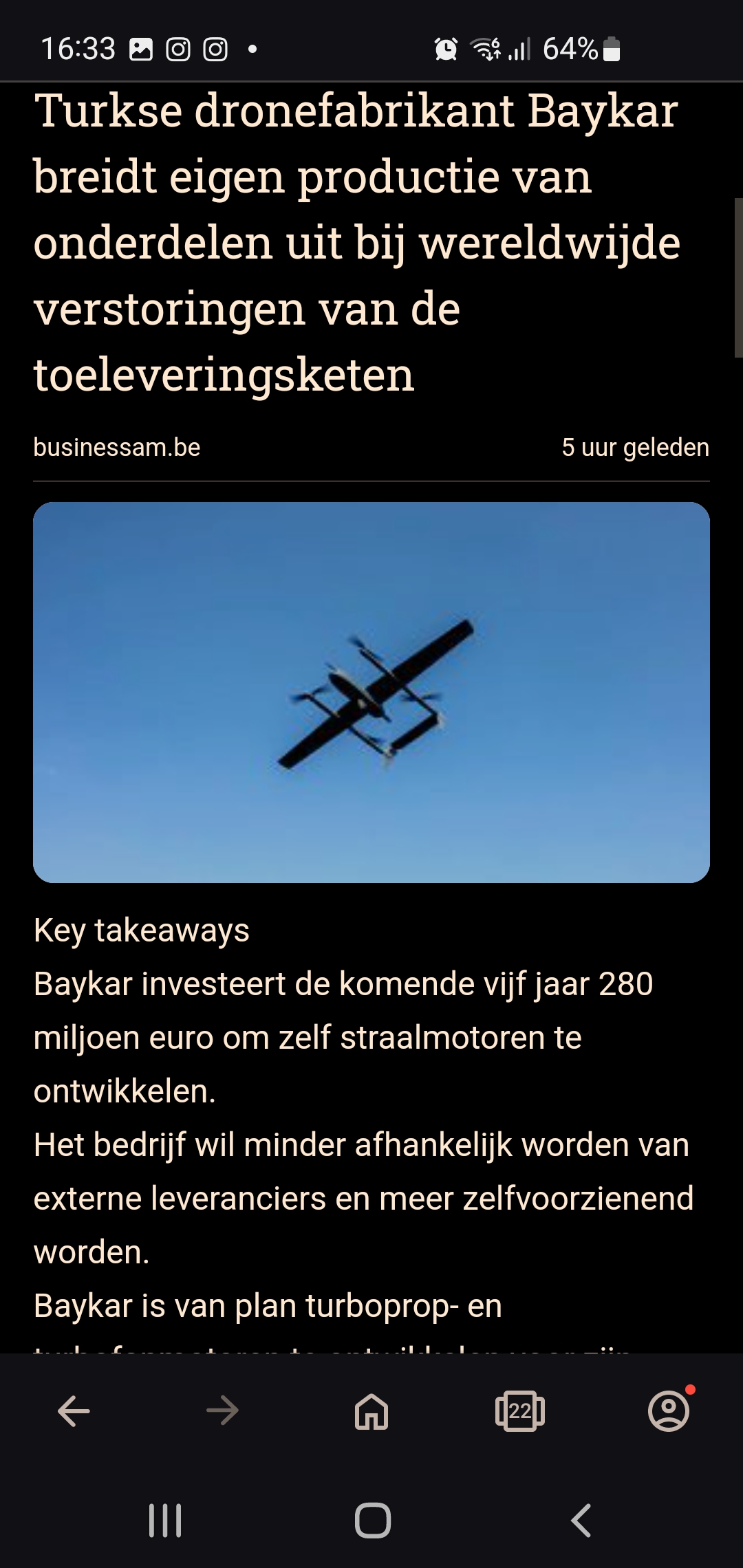Go back to the previous page
The width and height of the screenshot is (743, 1568).
(74, 1412)
